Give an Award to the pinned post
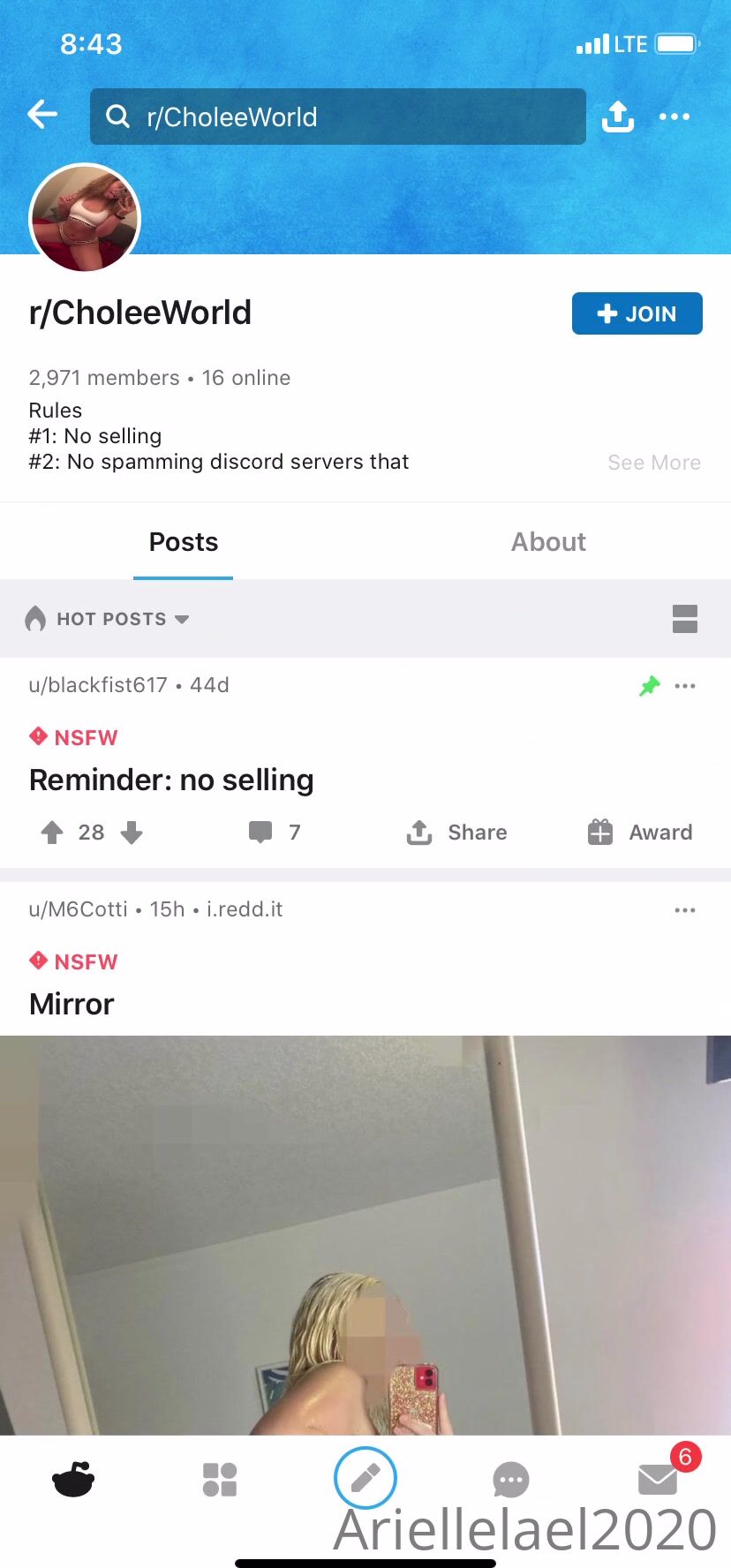The width and height of the screenshot is (731, 1568). 640,833
